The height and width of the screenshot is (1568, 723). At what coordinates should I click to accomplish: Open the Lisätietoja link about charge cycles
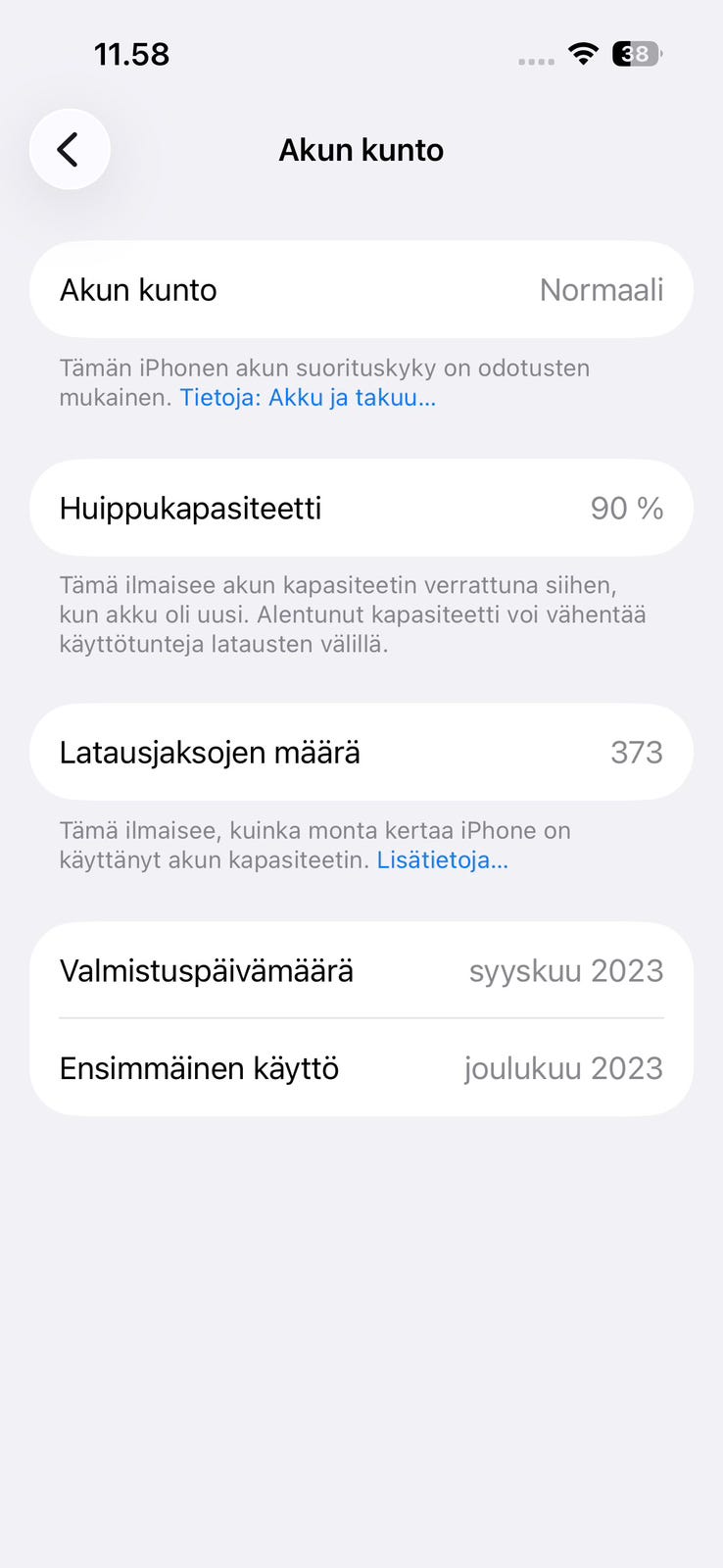pyautogui.click(x=442, y=860)
